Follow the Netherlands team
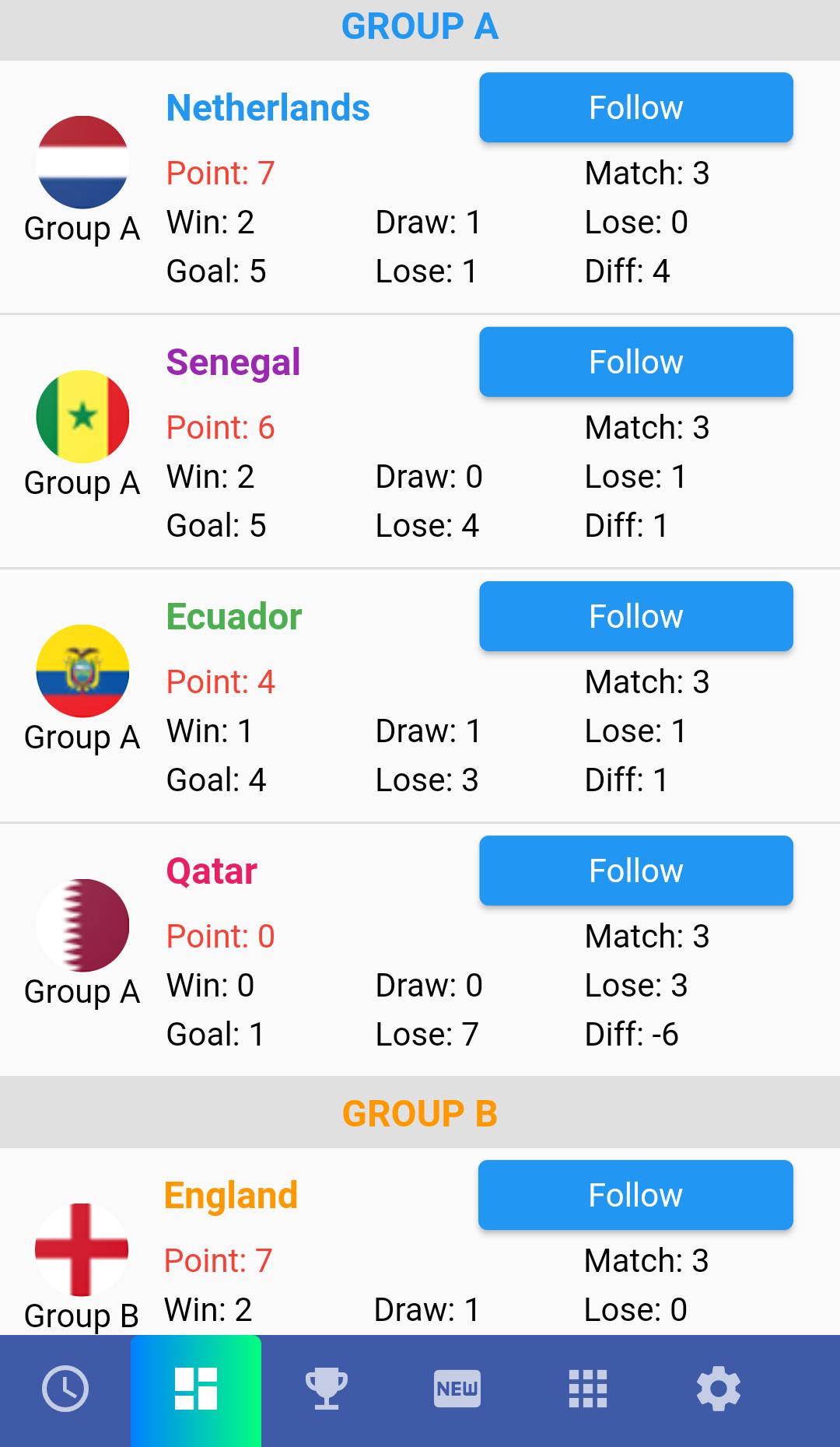840x1447 pixels. pos(636,107)
